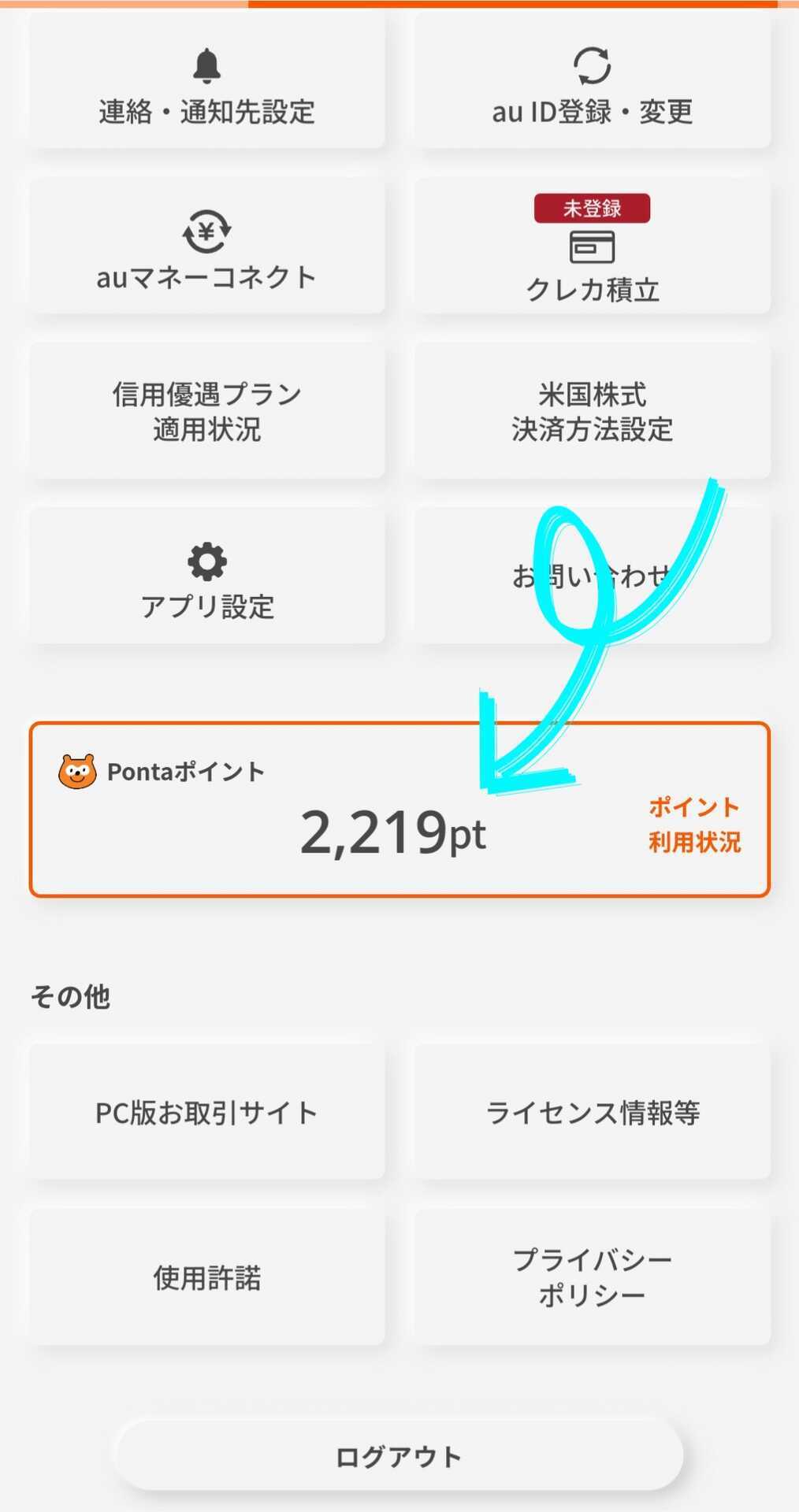Open auマネーコネクト
The image size is (799, 1512).
click(x=207, y=246)
